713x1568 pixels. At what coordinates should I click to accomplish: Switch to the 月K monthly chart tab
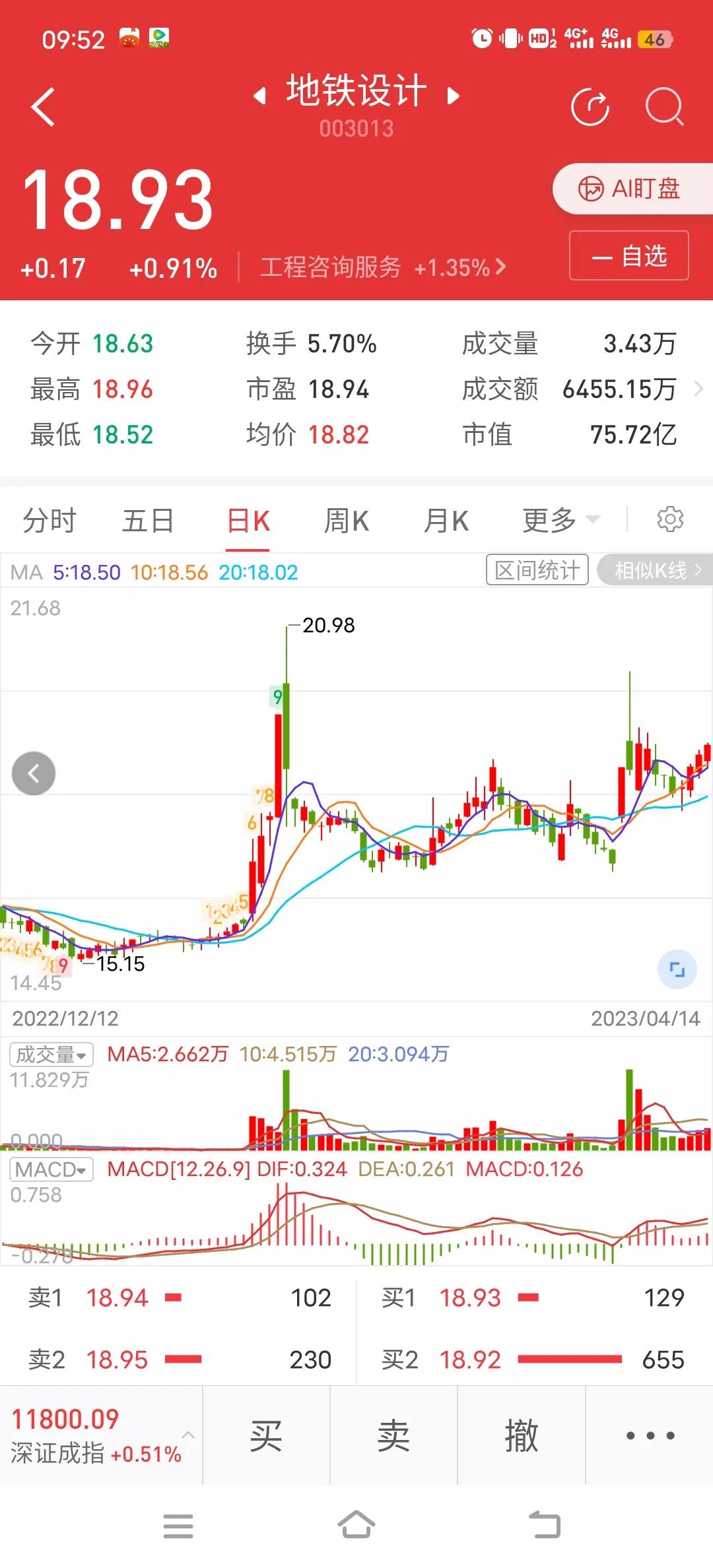pos(446,520)
